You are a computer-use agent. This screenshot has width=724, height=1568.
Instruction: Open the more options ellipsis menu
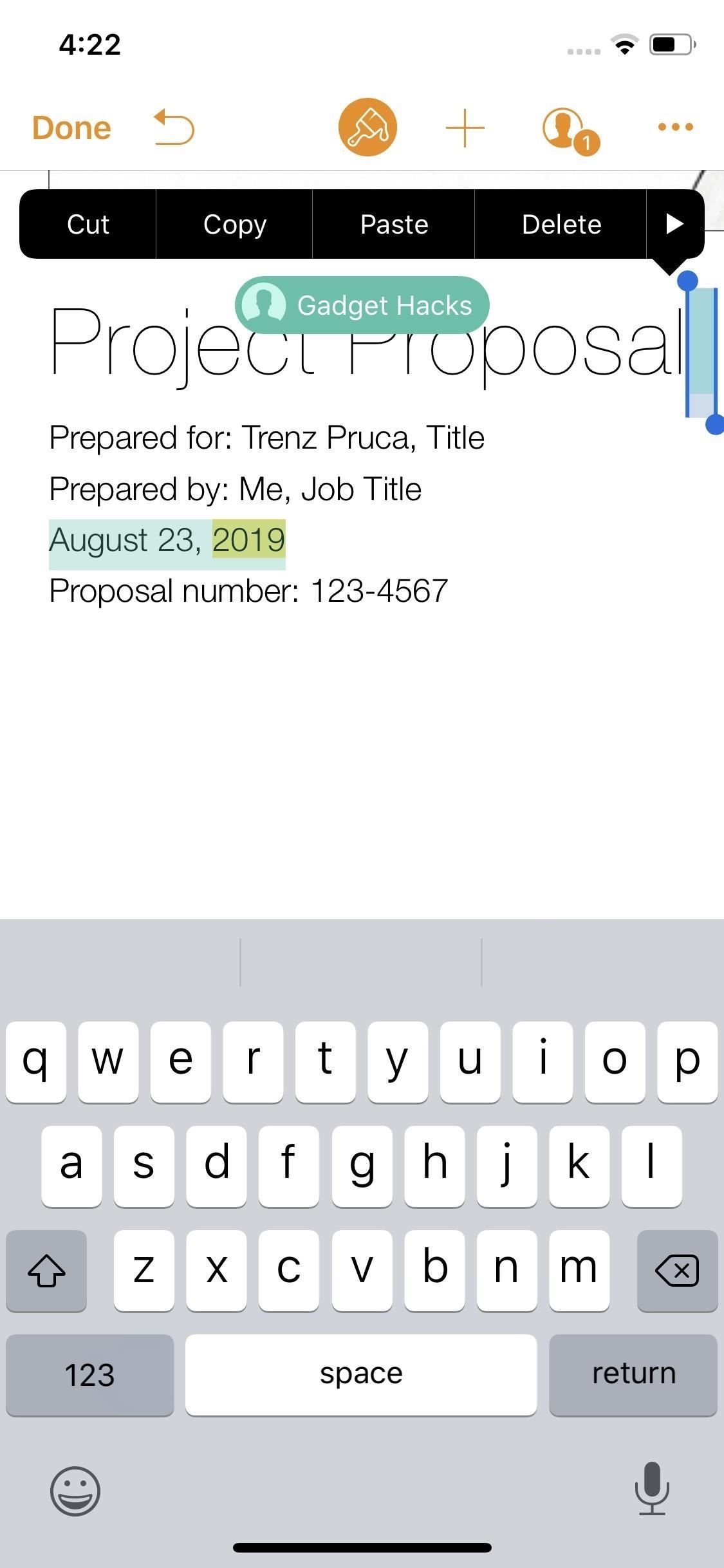pyautogui.click(x=675, y=127)
